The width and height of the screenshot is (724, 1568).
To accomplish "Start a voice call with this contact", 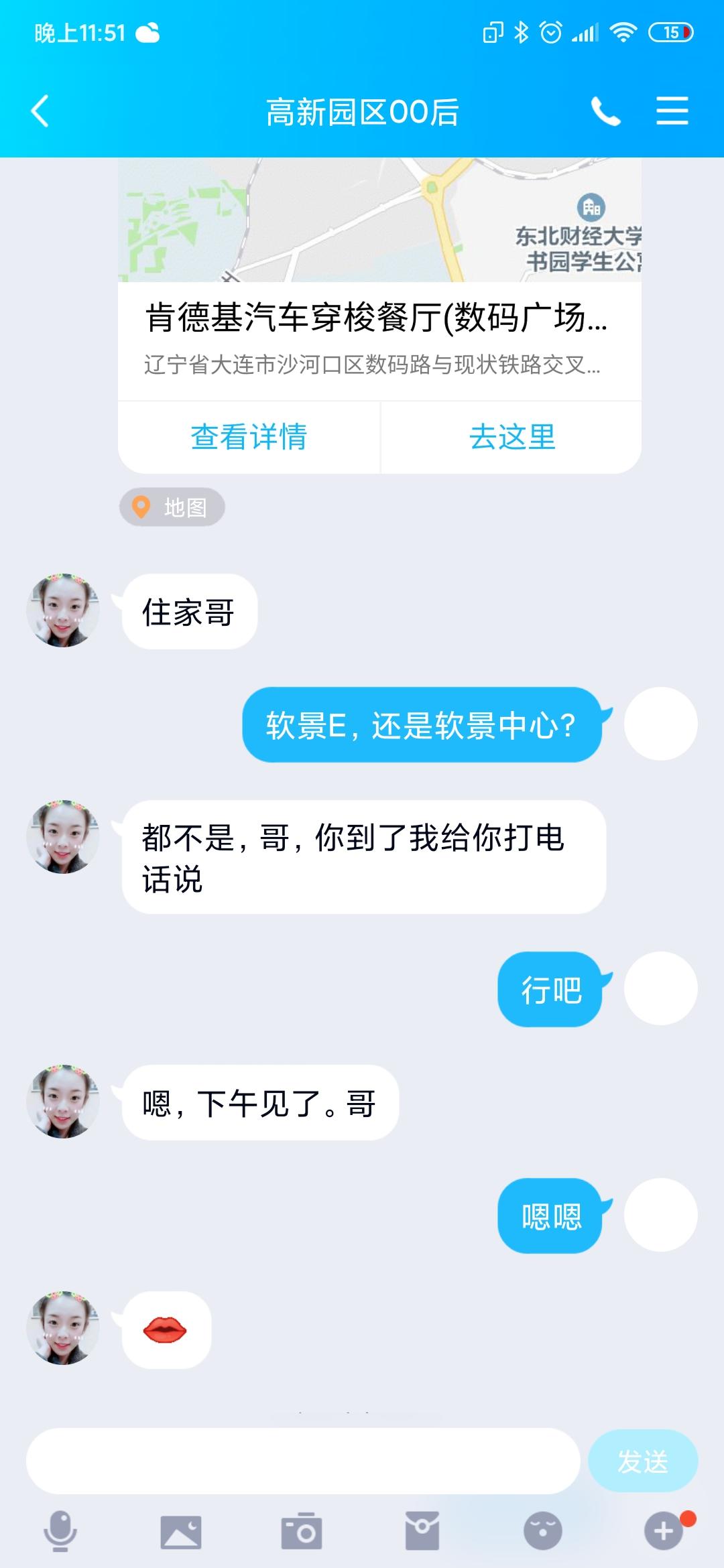I will pos(605,111).
